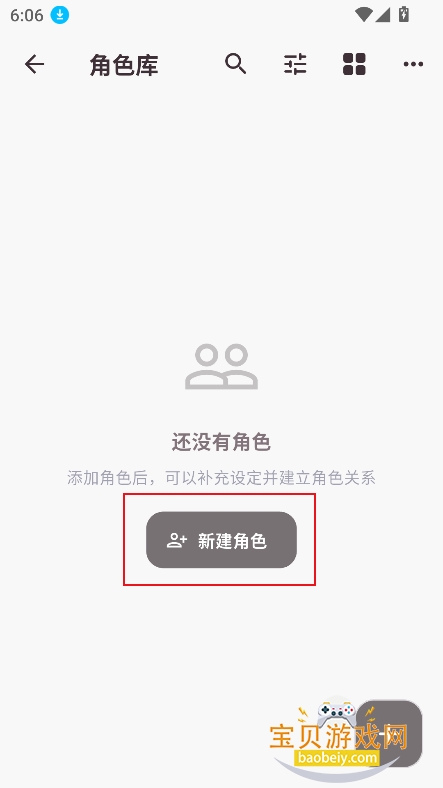Viewport: 443px width, 788px height.
Task: Tap 新建角色 to create a character
Action: [x=222, y=540]
